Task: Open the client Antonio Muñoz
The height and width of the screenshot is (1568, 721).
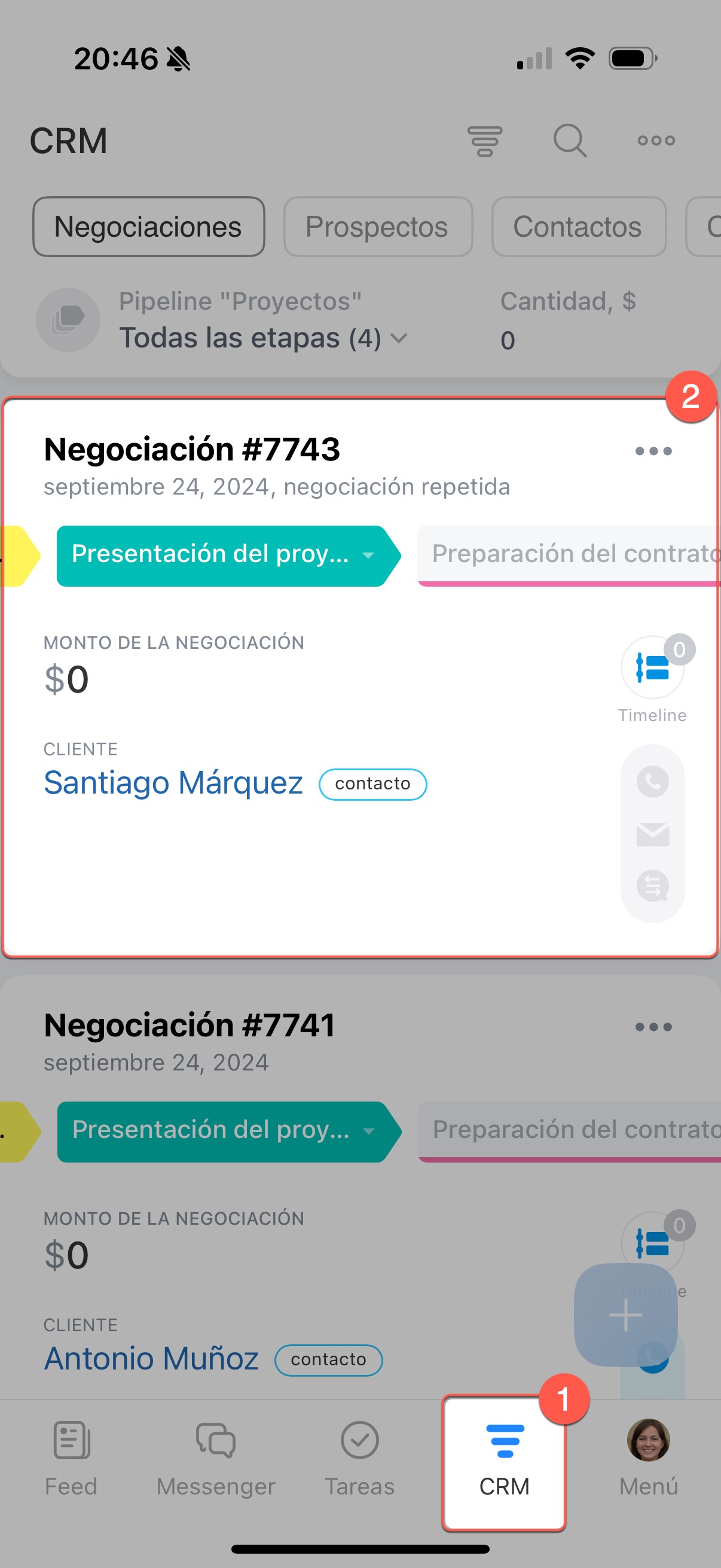Action: (x=151, y=1359)
